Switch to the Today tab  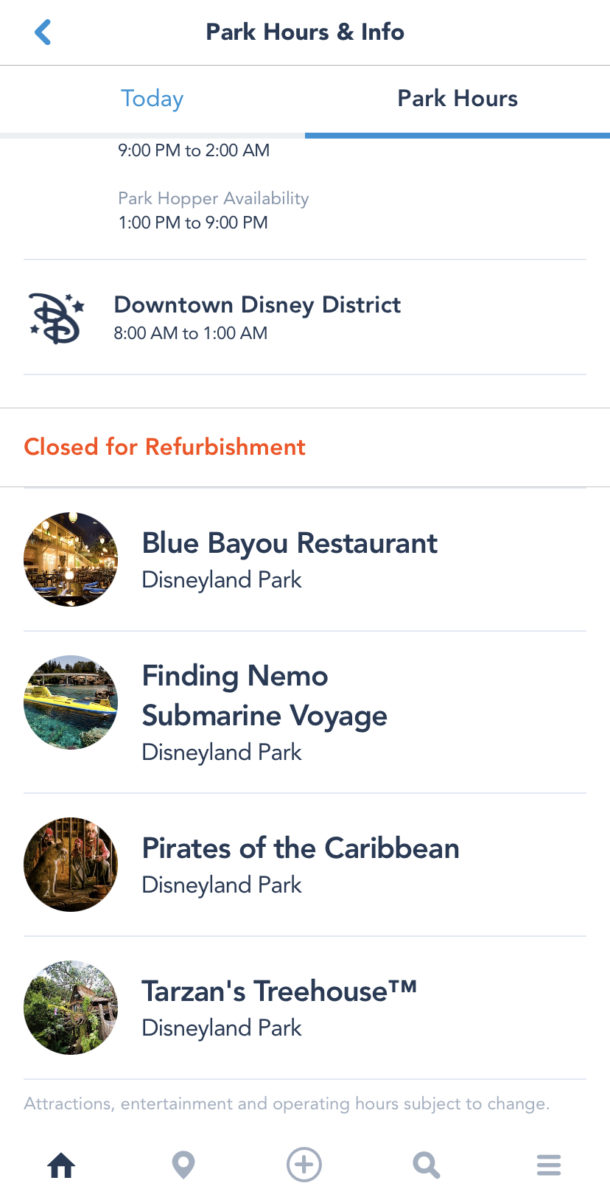(x=152, y=99)
